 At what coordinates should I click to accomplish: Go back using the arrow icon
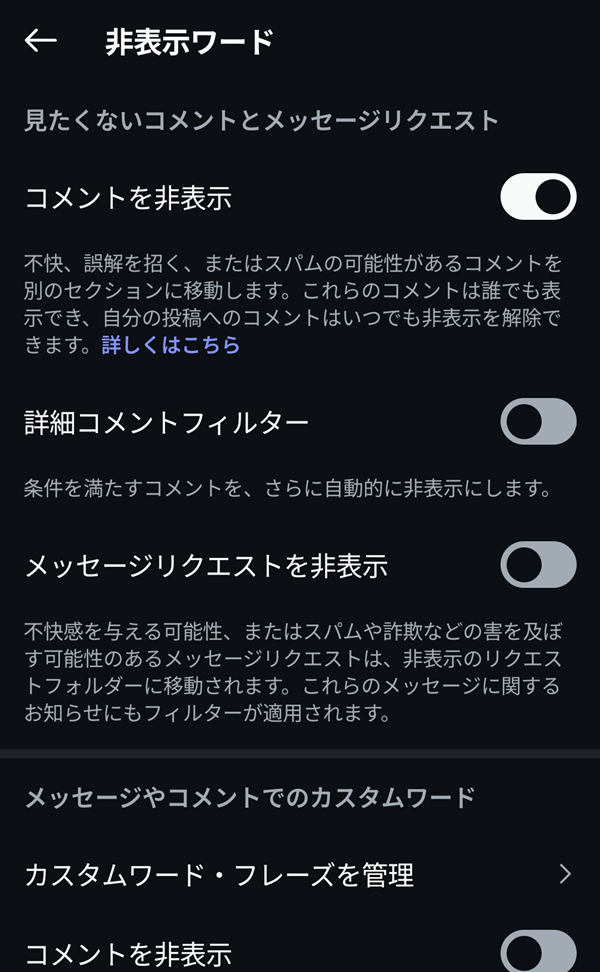tap(40, 41)
